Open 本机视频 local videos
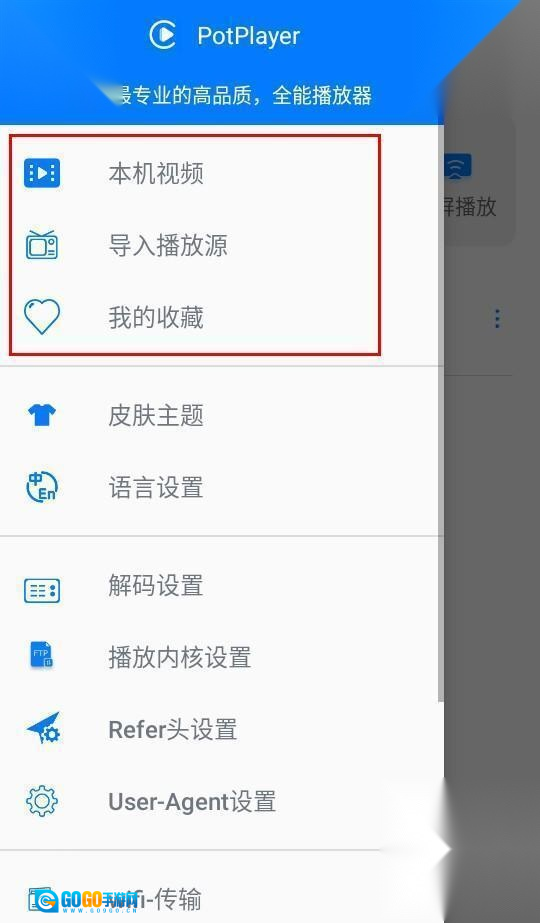The image size is (540, 923). point(221,173)
